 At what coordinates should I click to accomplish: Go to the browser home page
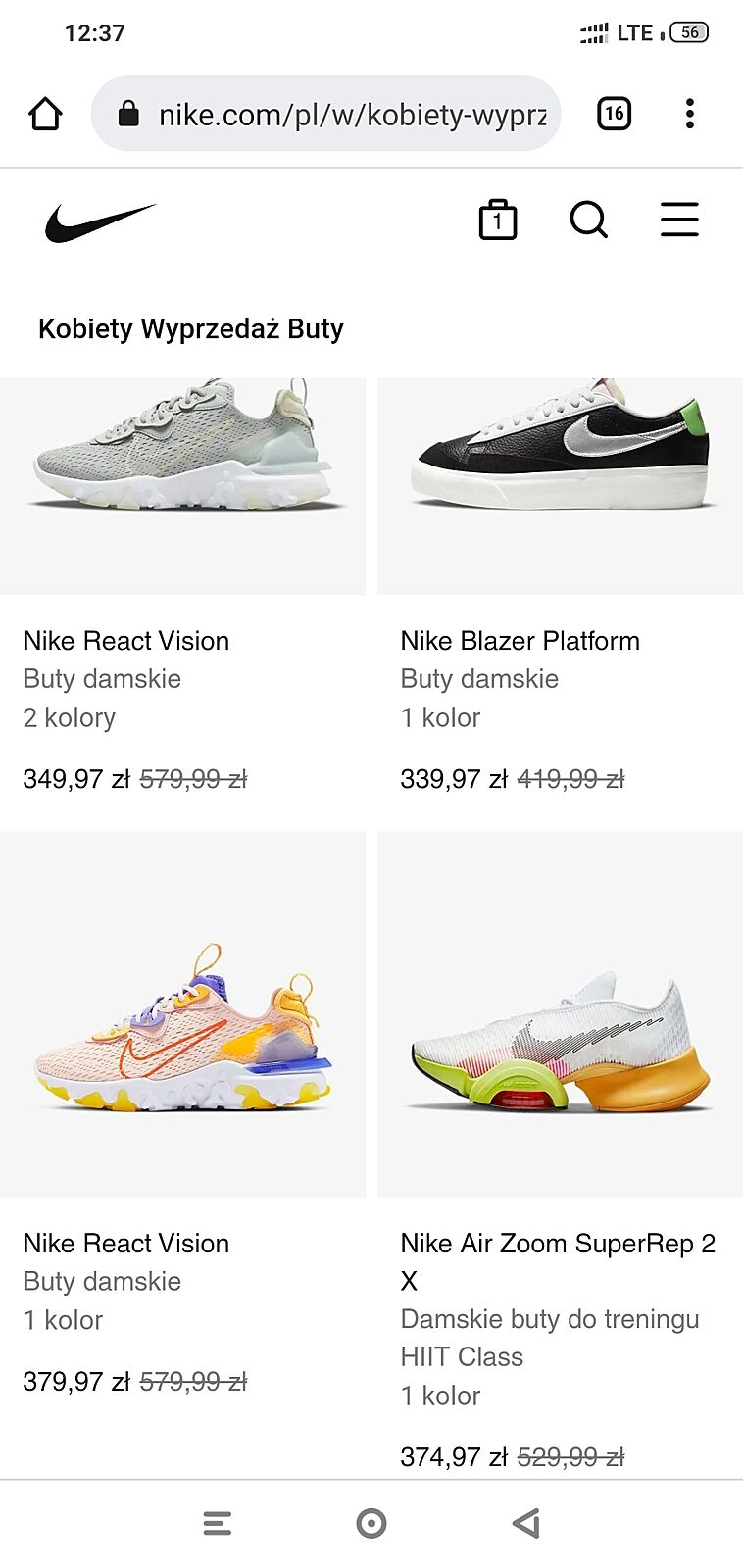click(45, 115)
